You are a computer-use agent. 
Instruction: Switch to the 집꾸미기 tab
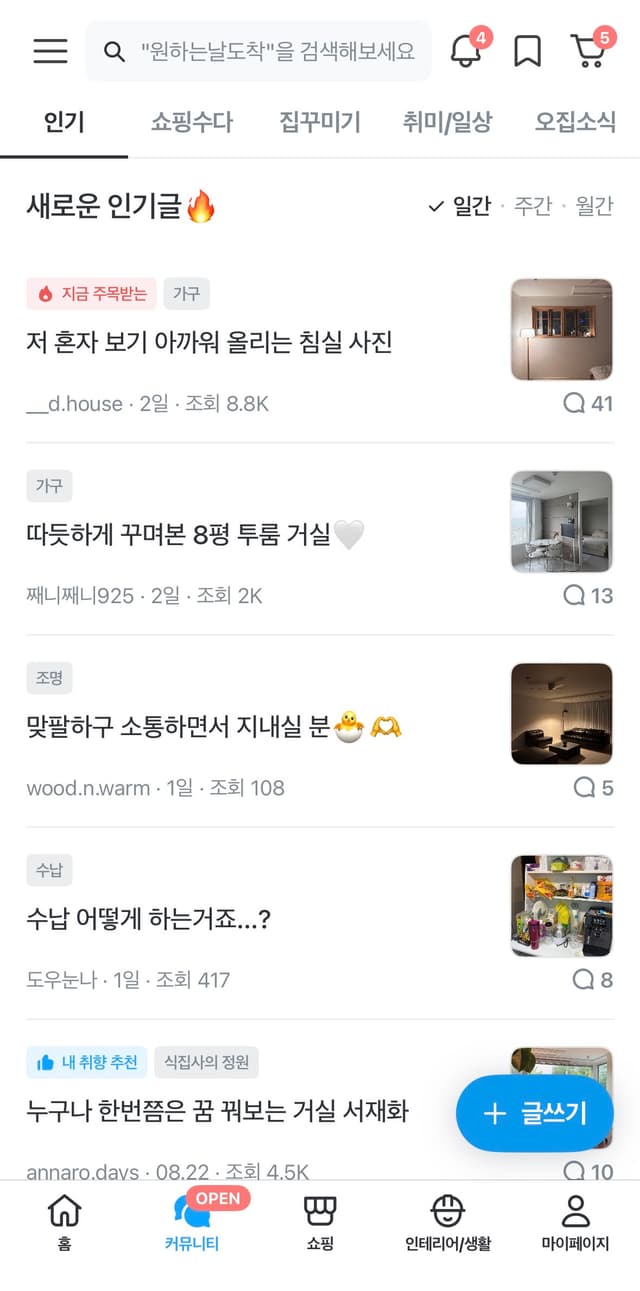point(320,123)
